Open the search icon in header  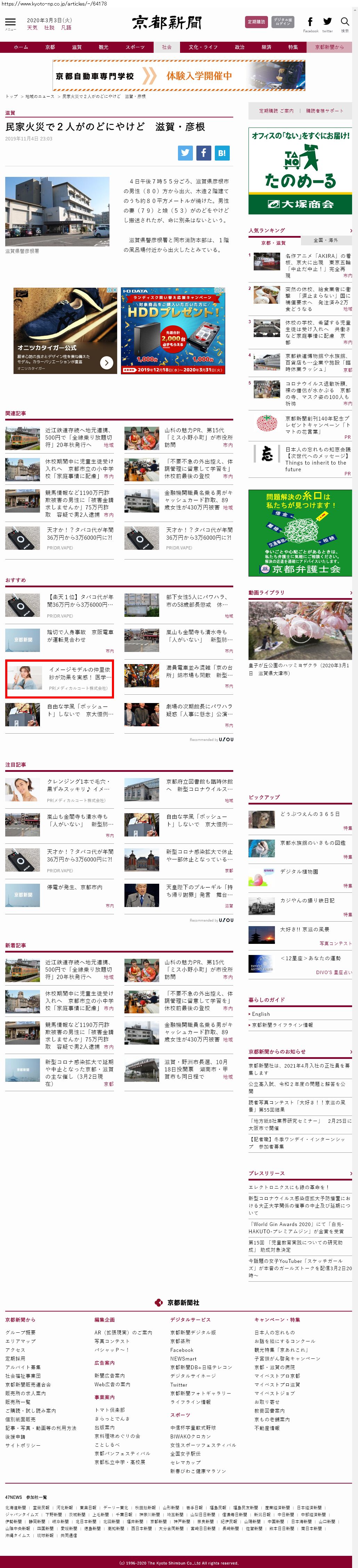(x=344, y=22)
